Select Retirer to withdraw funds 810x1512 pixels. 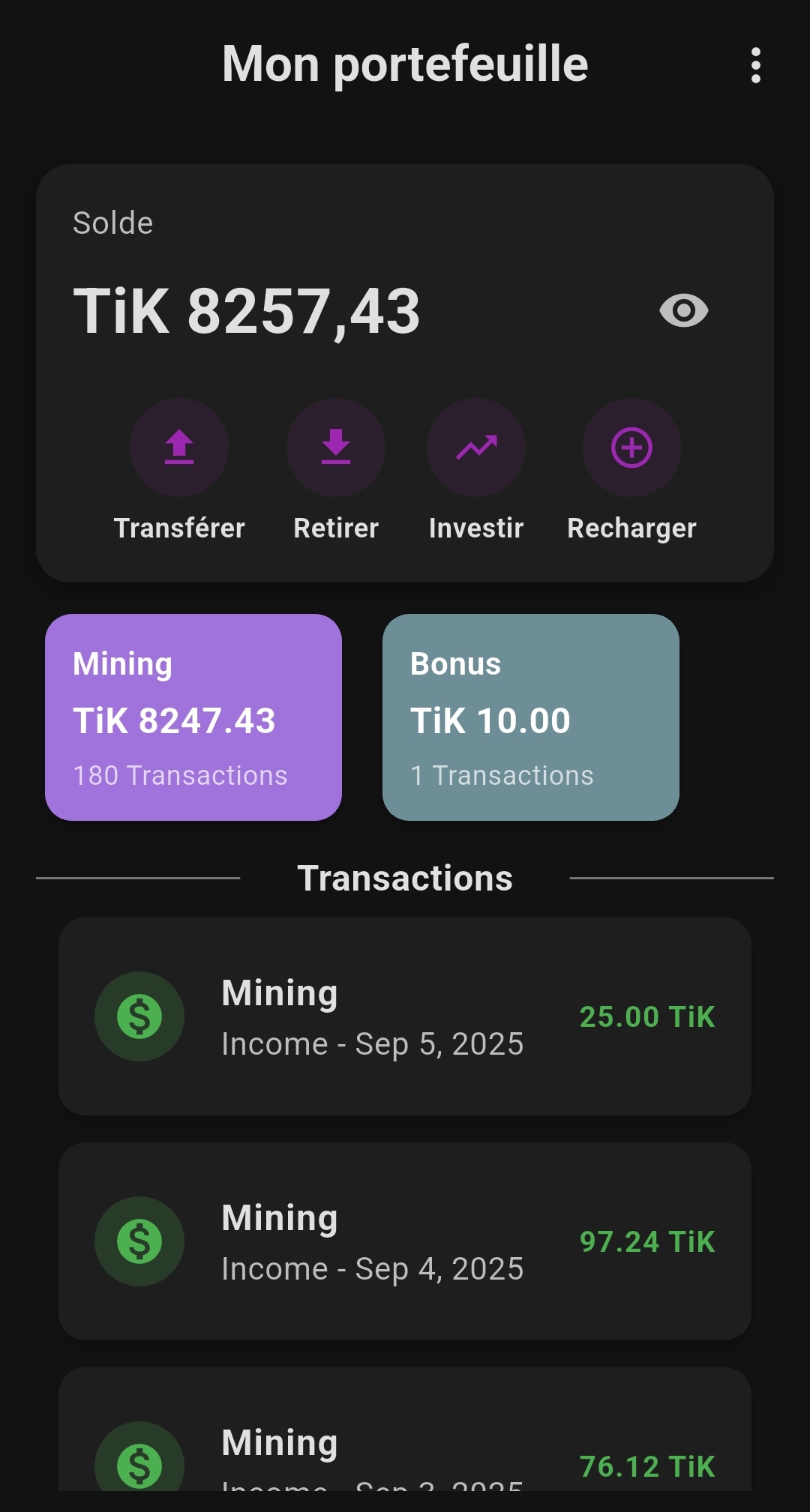(x=336, y=448)
